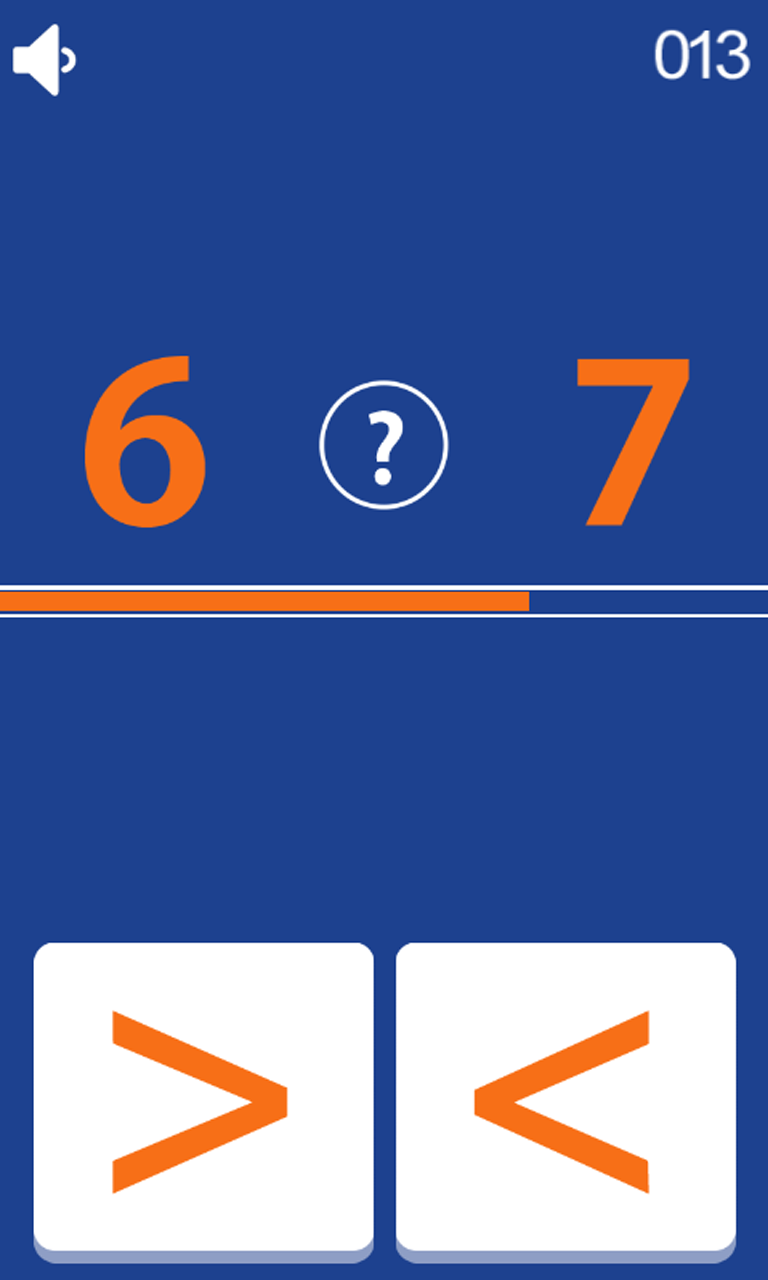
Task: Select the less-than sign button
Action: [566, 1101]
